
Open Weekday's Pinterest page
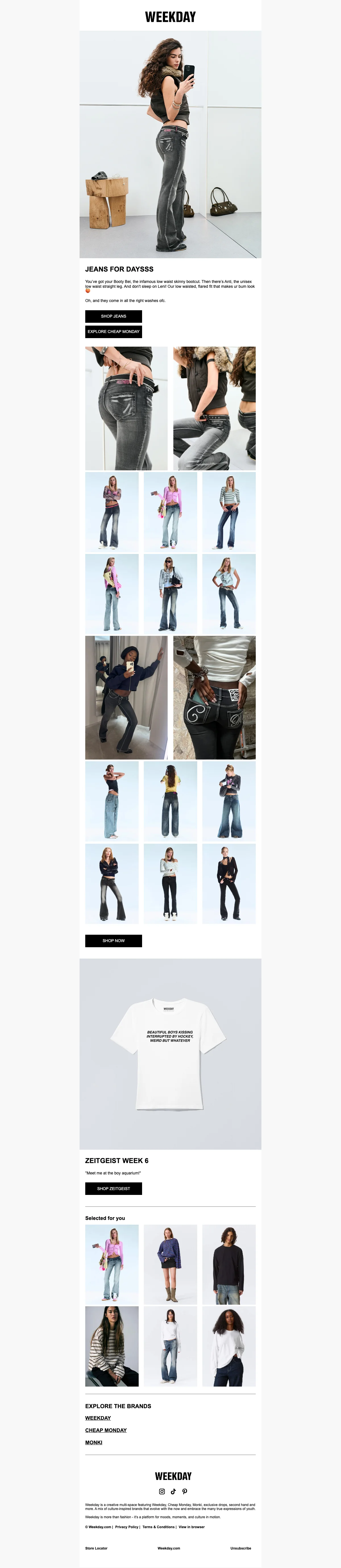click(185, 1491)
